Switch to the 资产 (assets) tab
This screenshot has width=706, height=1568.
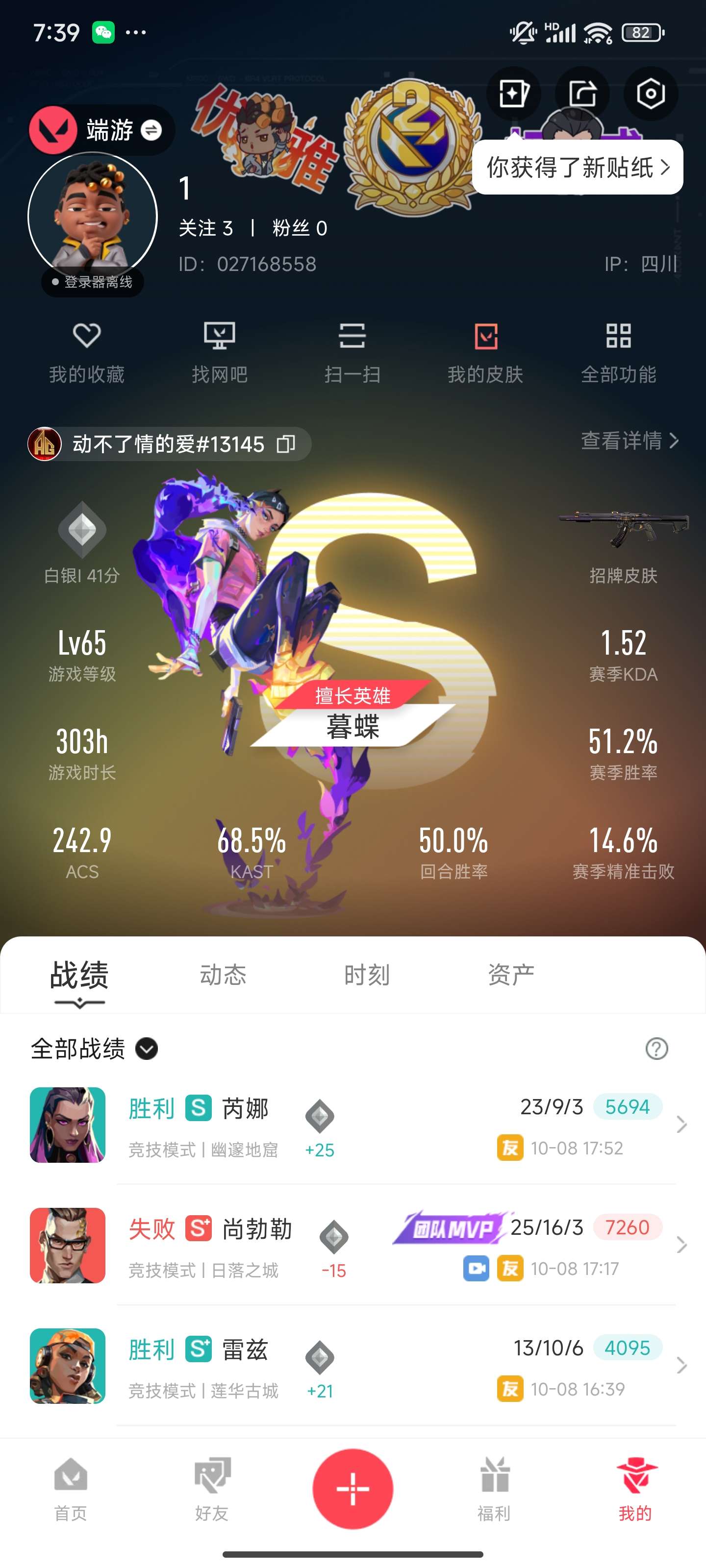pyautogui.click(x=510, y=974)
